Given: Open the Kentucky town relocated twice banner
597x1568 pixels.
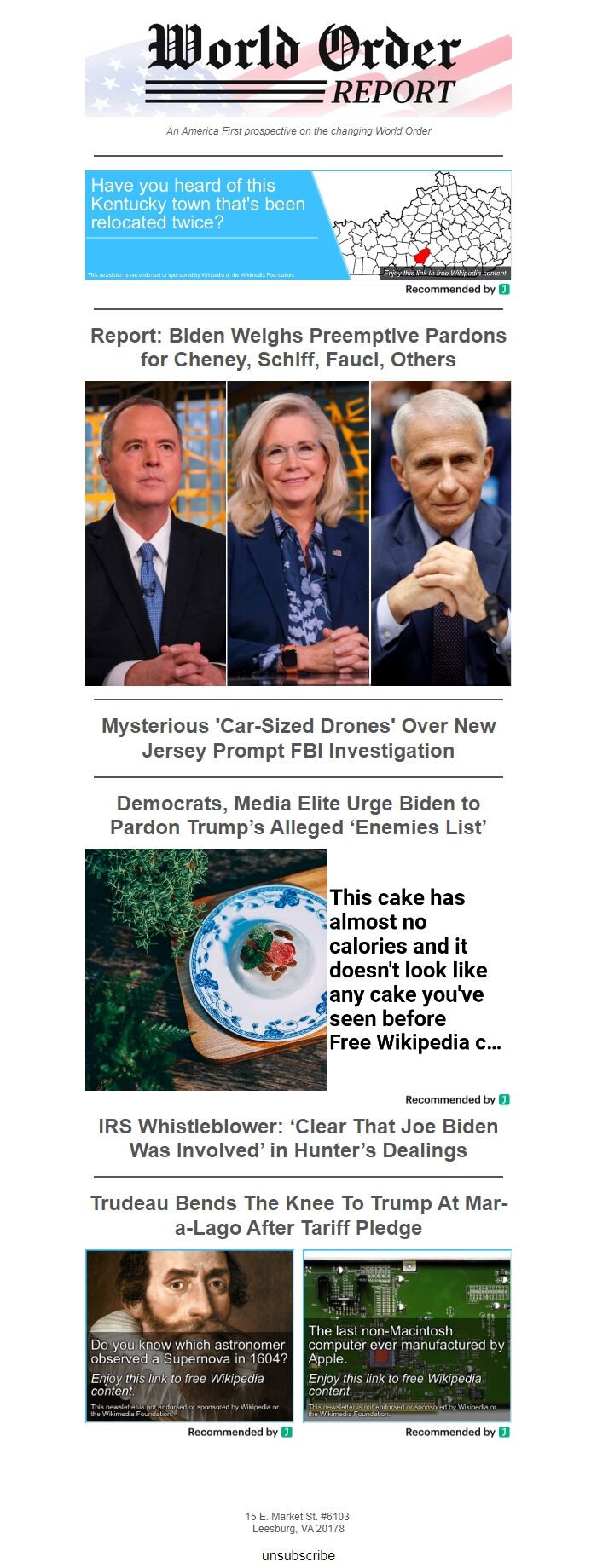Looking at the screenshot, I should 298,225.
